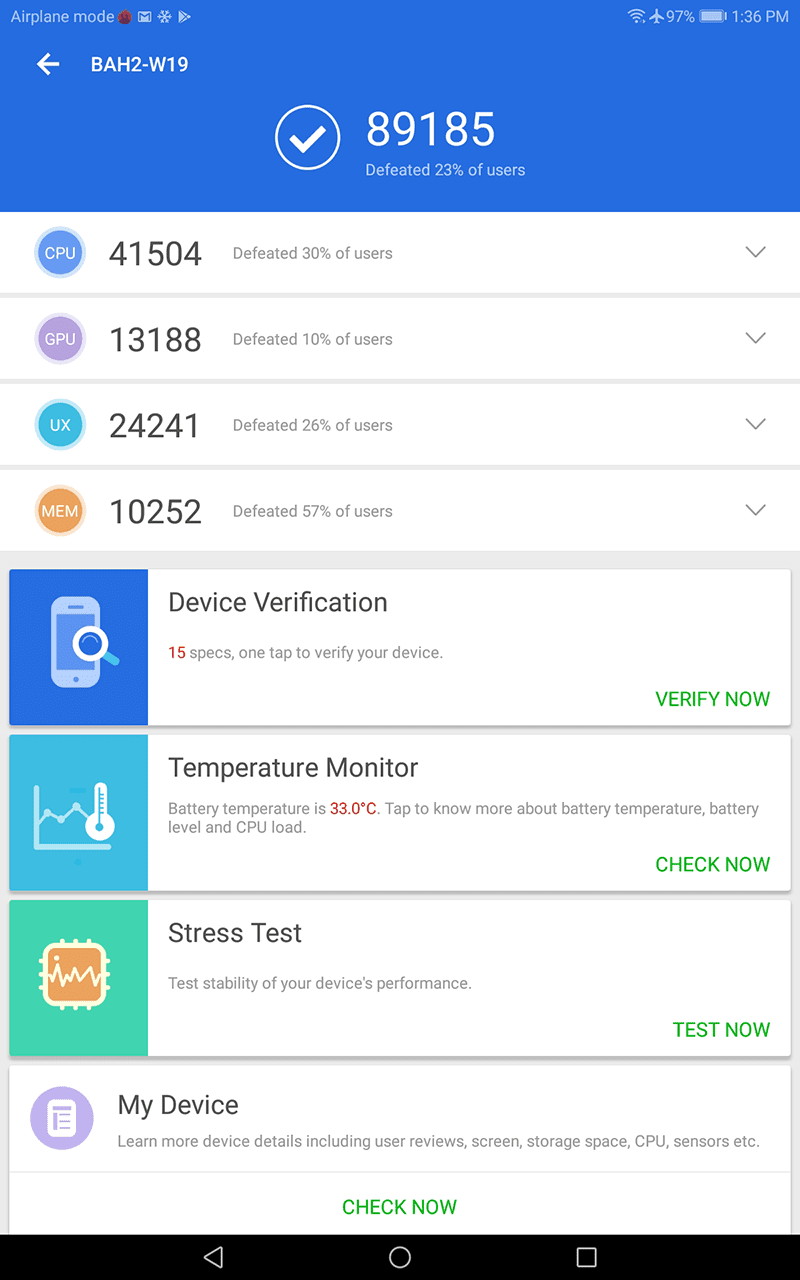800x1280 pixels.
Task: Tap CHECK NOW under My Device
Action: coord(399,1206)
